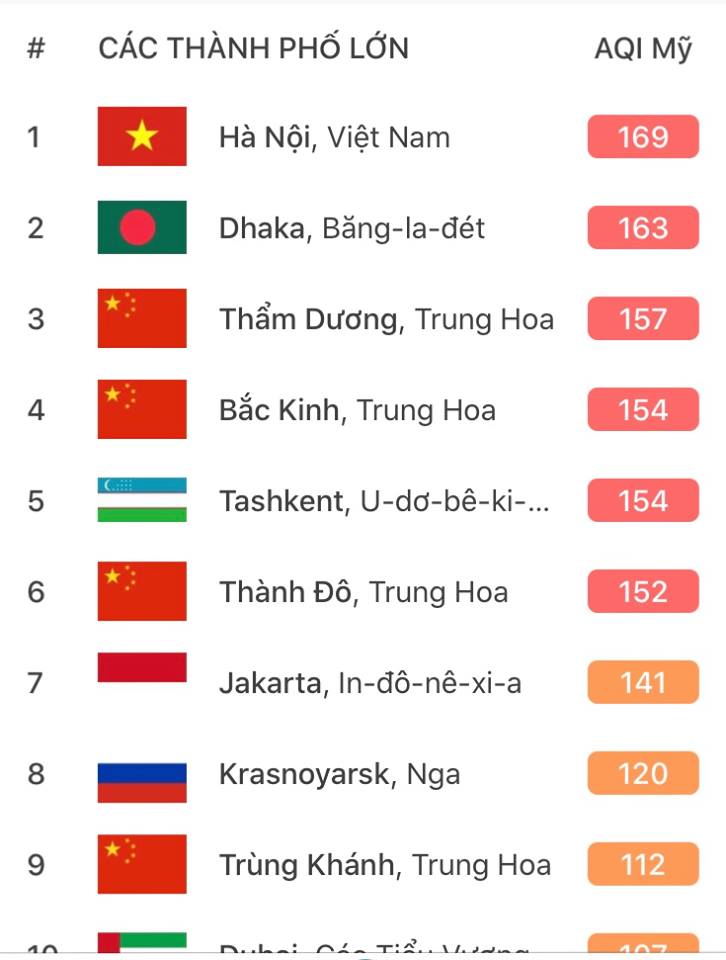View Thẩm Dương, Trung Hoa city details

click(386, 320)
